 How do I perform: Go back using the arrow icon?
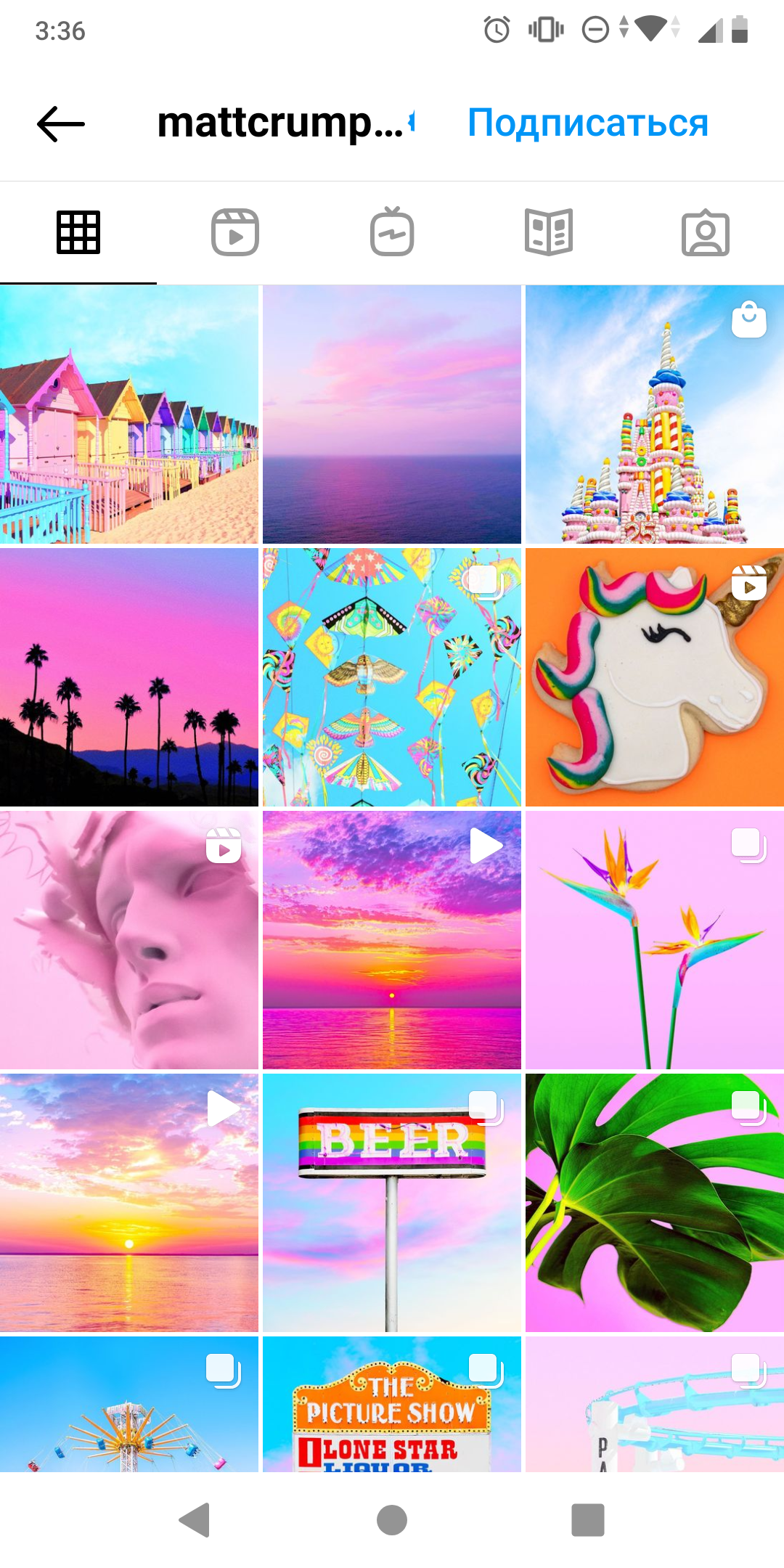[x=61, y=124]
